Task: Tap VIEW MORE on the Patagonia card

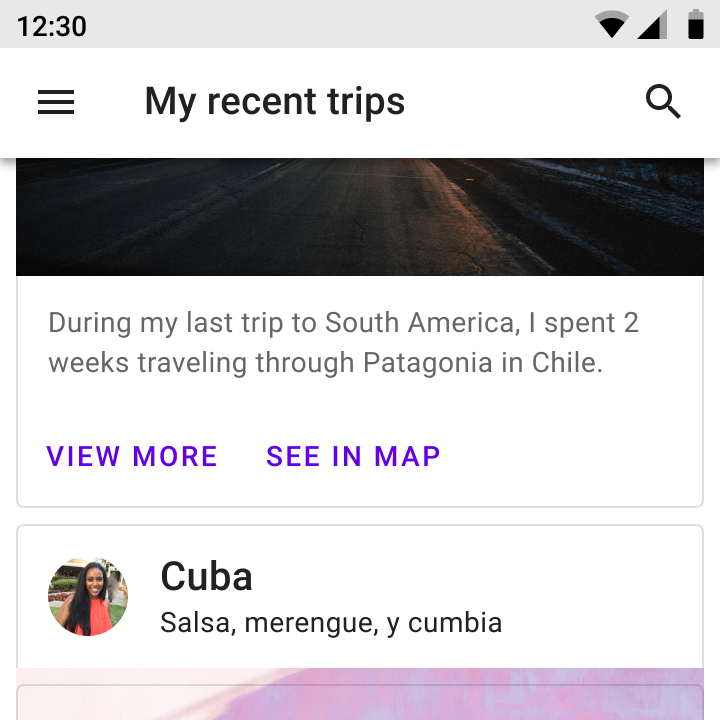Action: [132, 456]
